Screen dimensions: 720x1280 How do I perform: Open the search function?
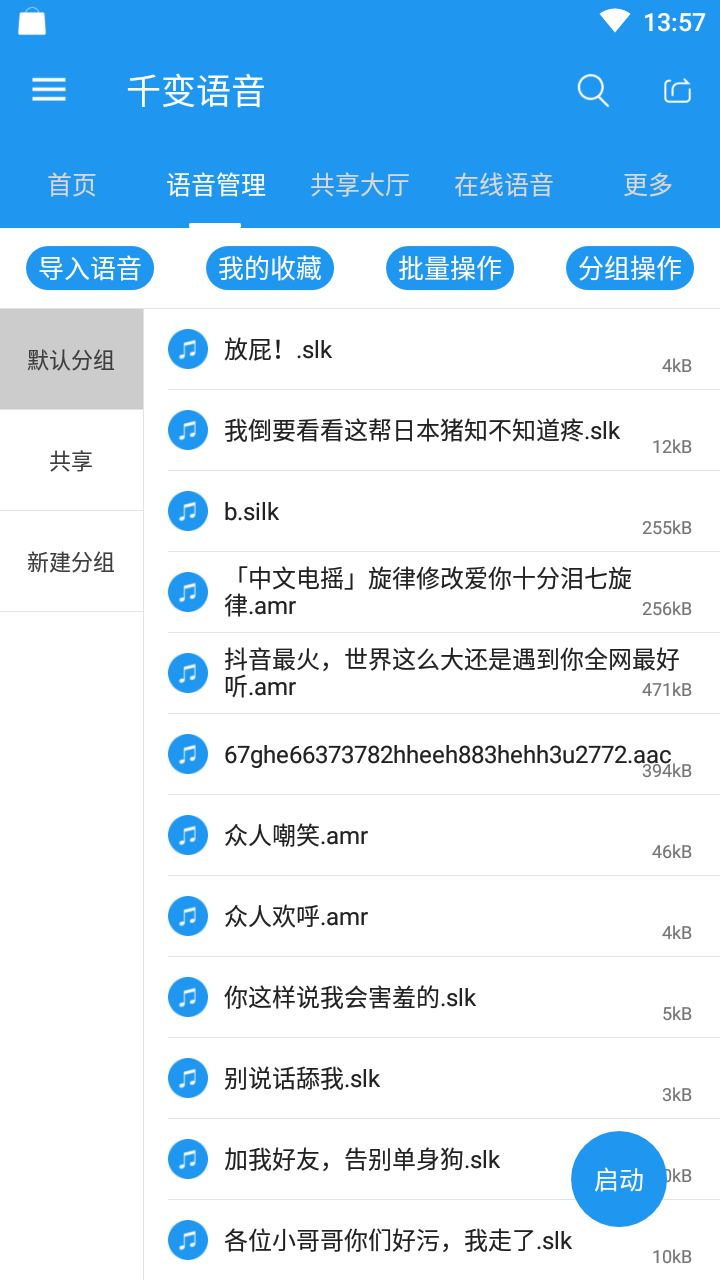pyautogui.click(x=593, y=90)
